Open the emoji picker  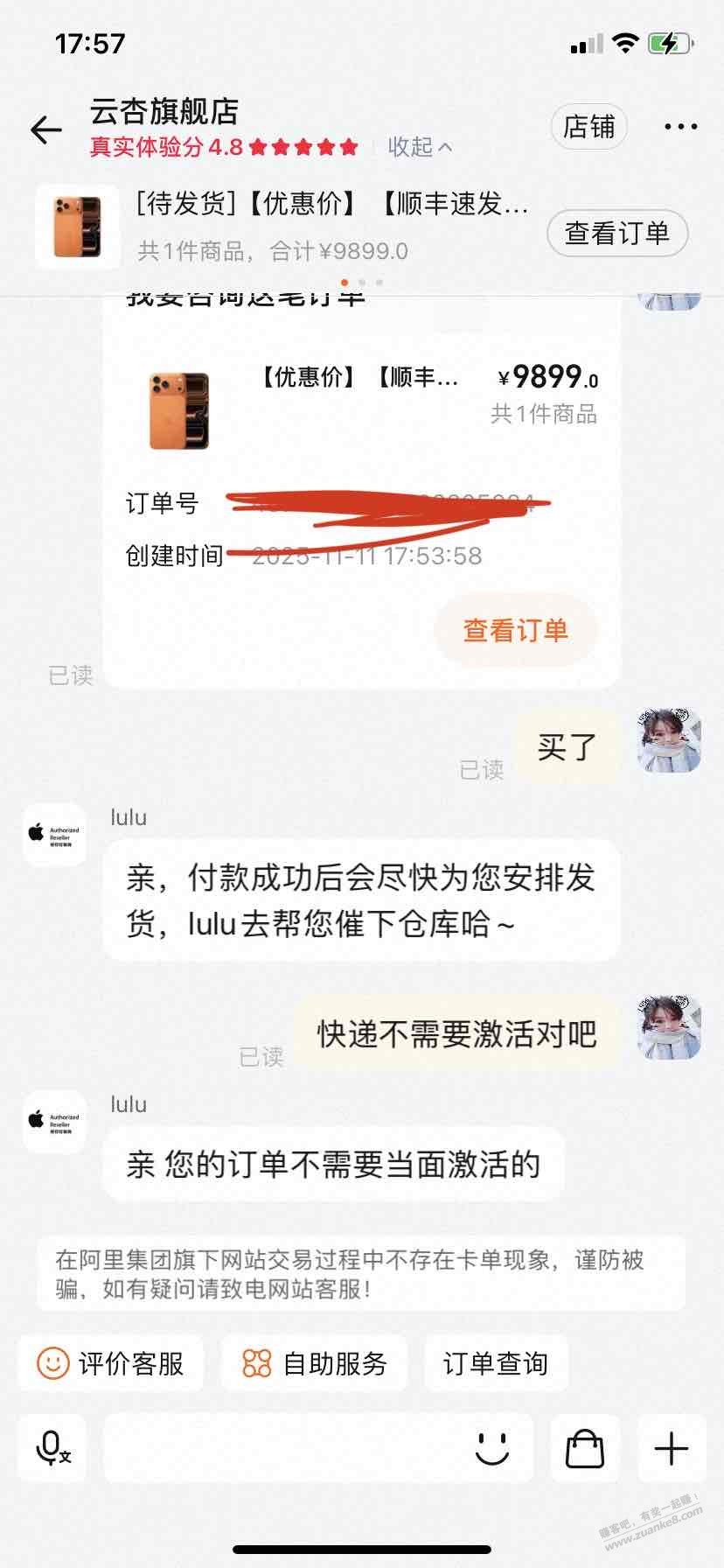[492, 1449]
